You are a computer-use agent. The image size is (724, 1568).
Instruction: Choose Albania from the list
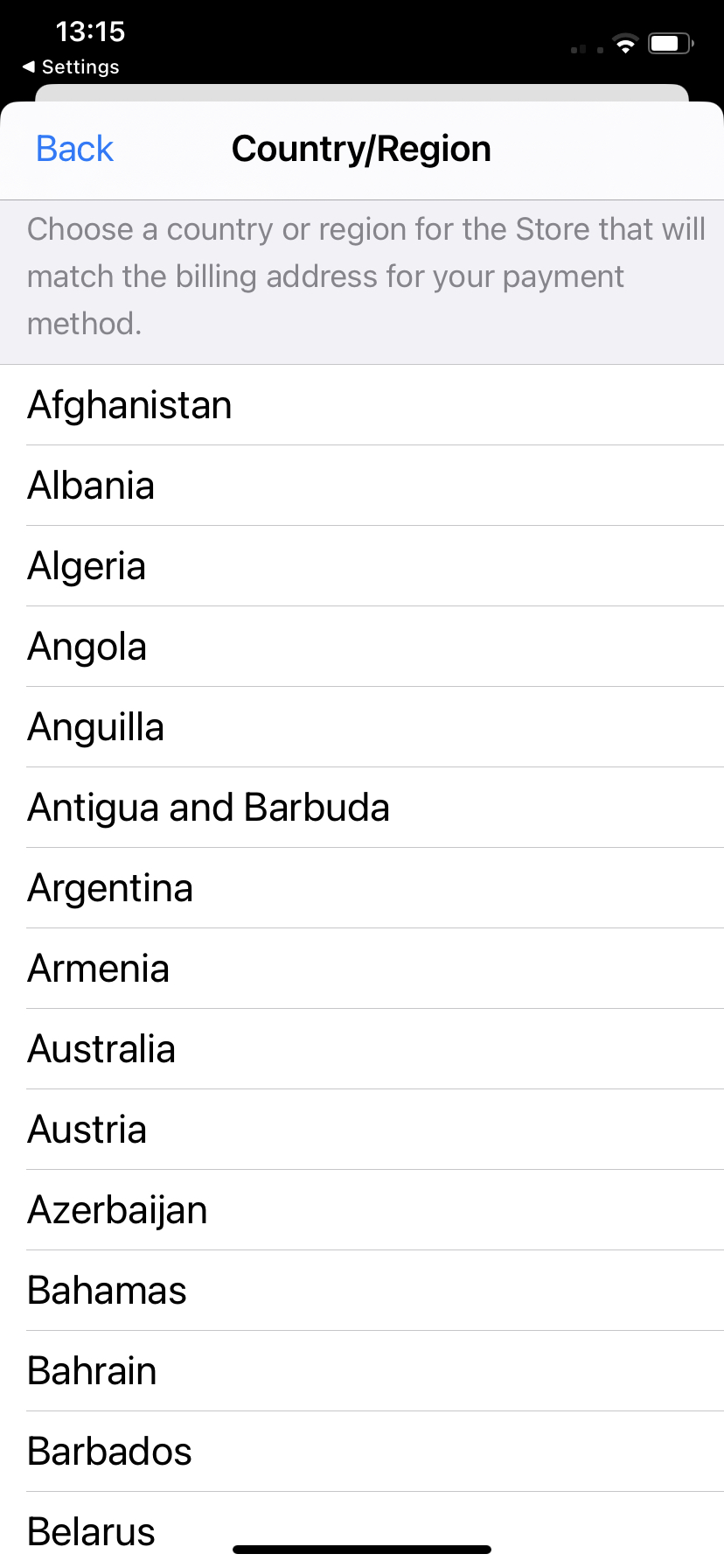pyautogui.click(x=362, y=486)
